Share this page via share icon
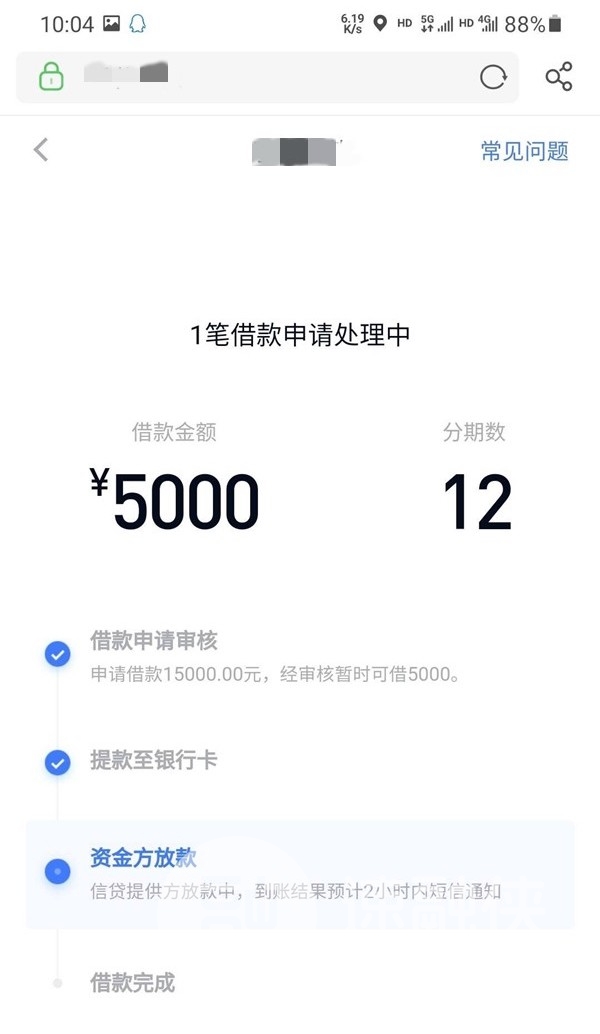This screenshot has width=600, height=1034. click(x=559, y=77)
